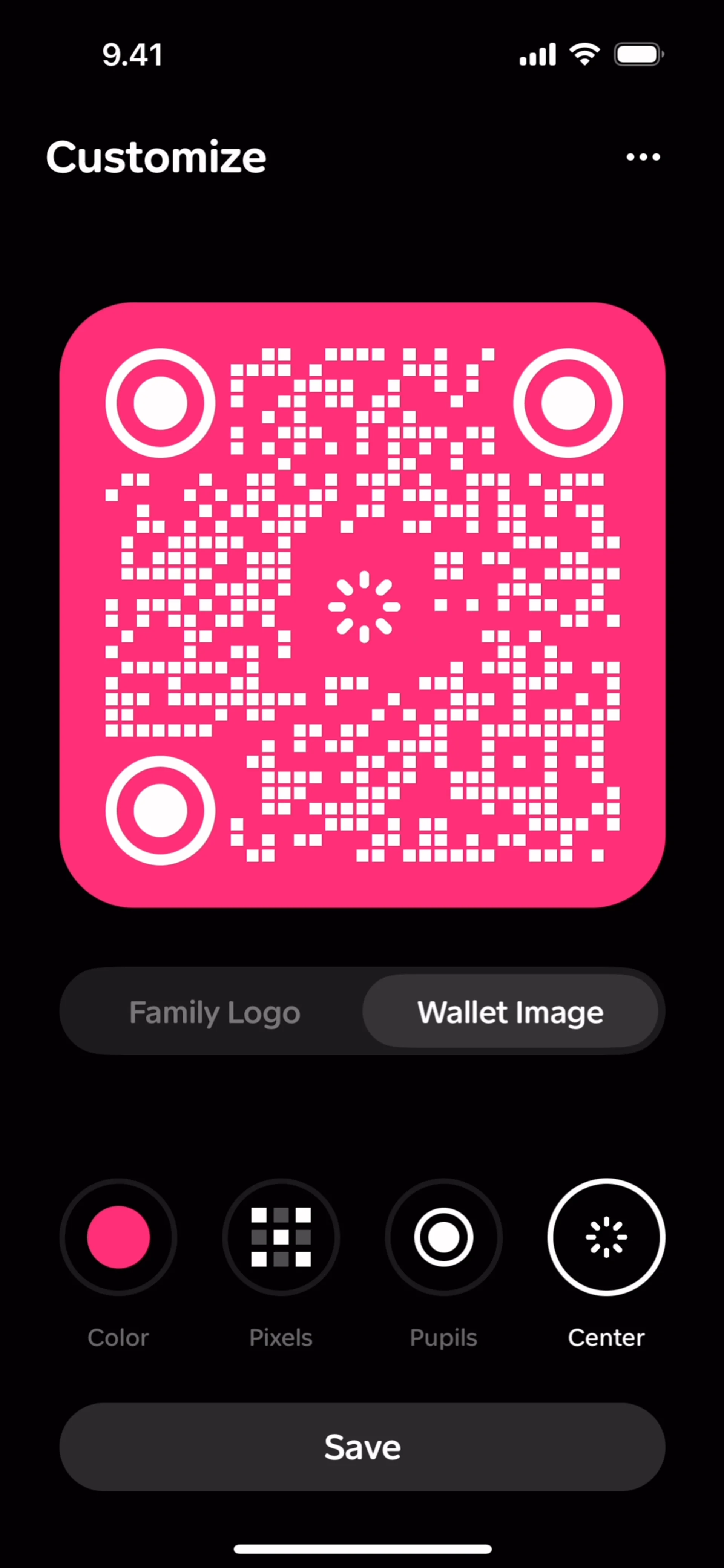This screenshot has height=1568, width=724.
Task: Save the customized QR code
Action: click(x=362, y=1447)
